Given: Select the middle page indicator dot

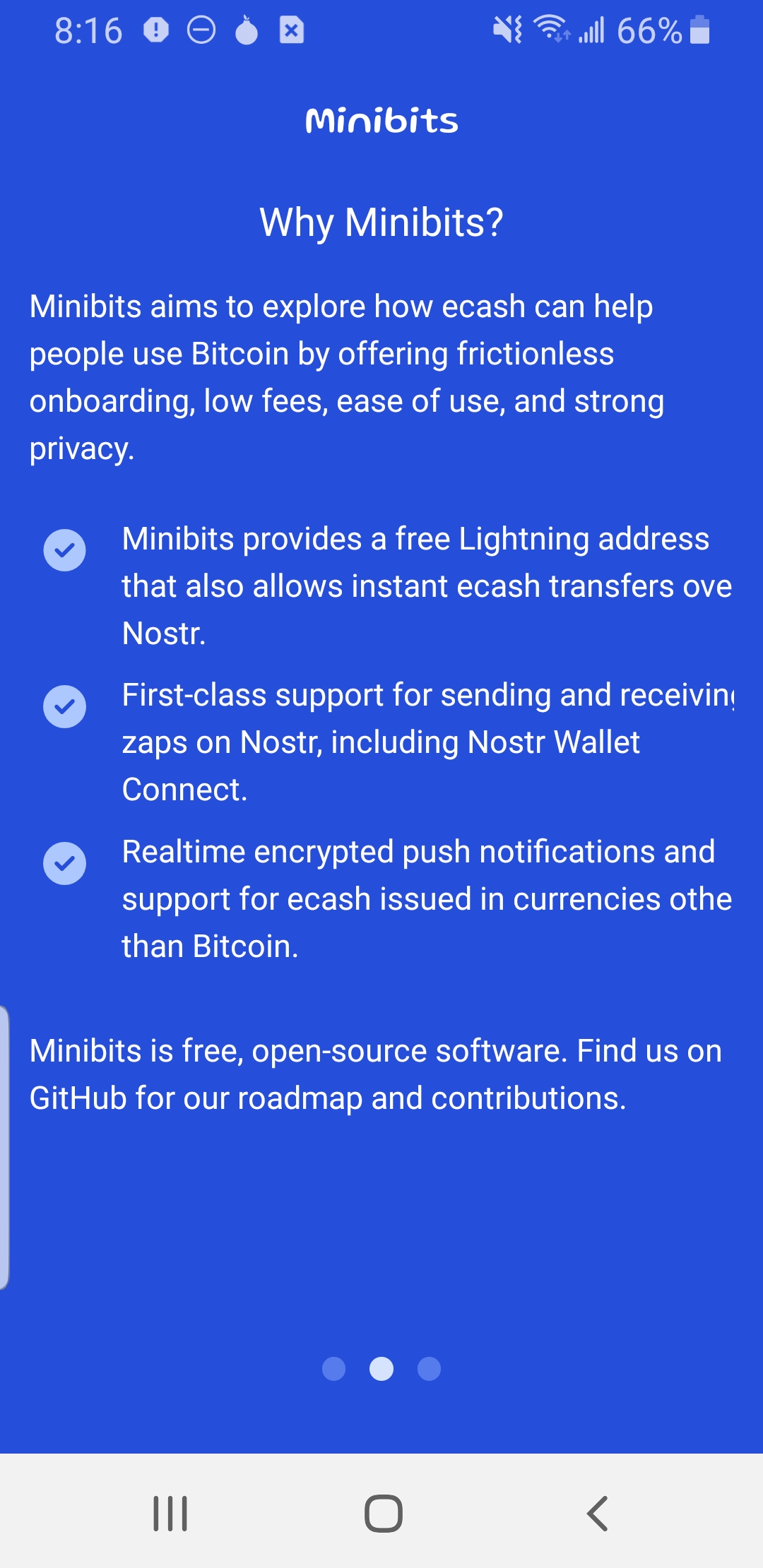Looking at the screenshot, I should click(x=381, y=1369).
